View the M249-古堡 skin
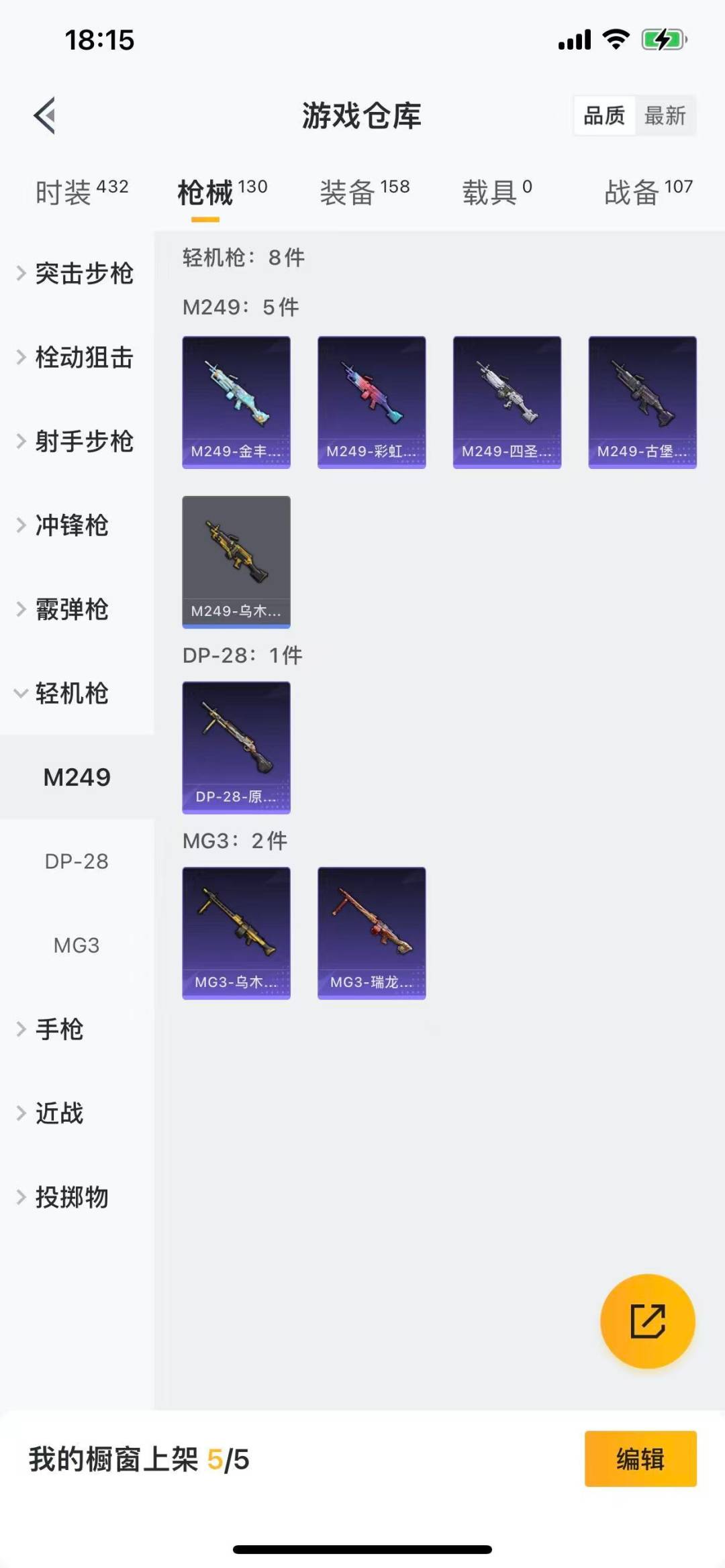The width and height of the screenshot is (725, 1568). [642, 402]
